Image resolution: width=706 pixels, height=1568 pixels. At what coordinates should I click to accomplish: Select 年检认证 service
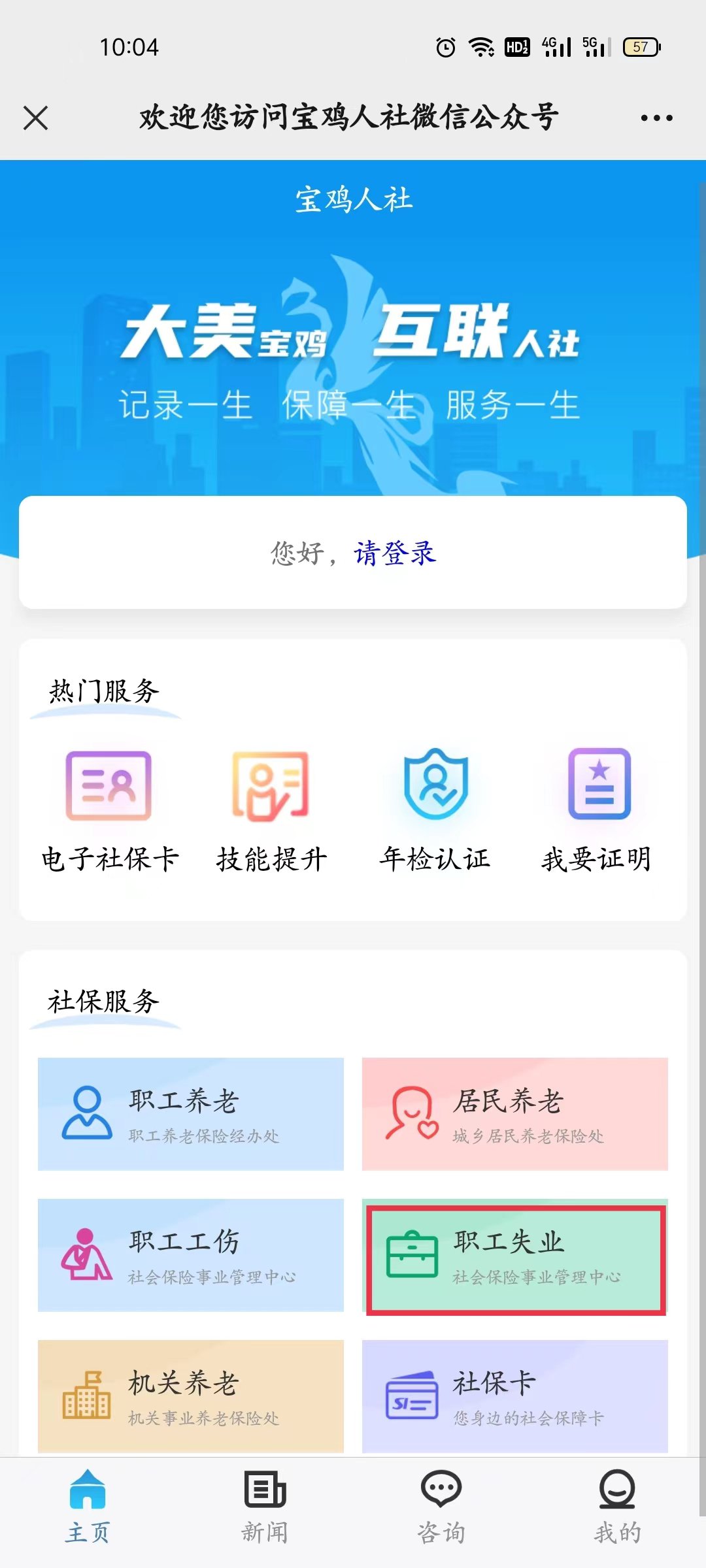[435, 810]
